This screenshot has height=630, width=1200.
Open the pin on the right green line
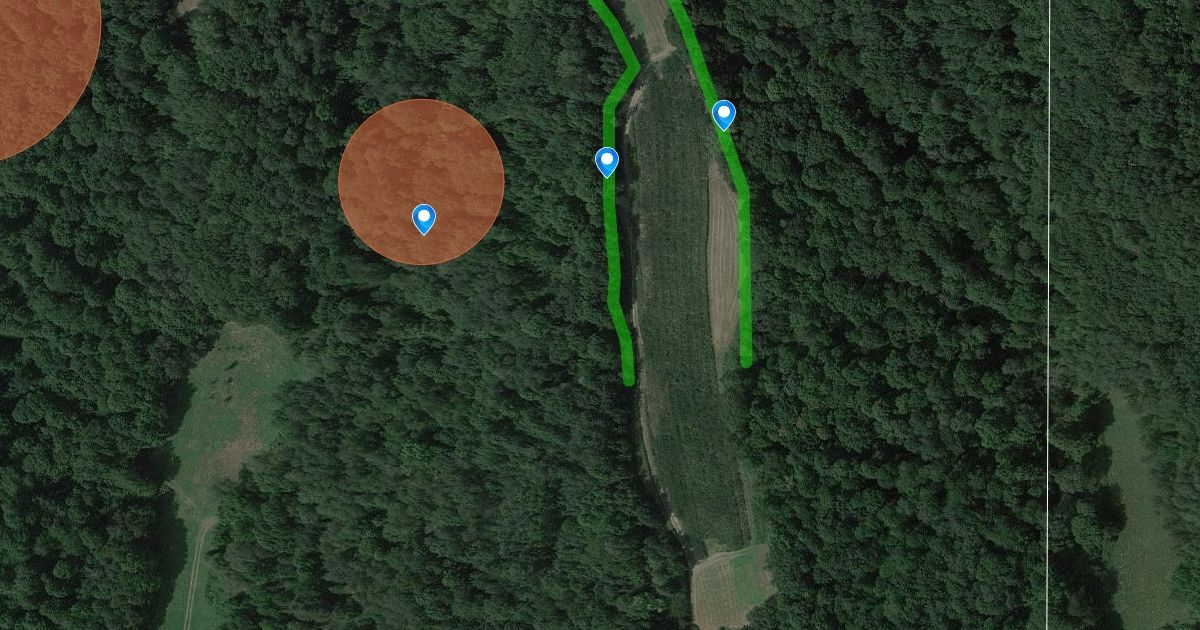tap(724, 114)
